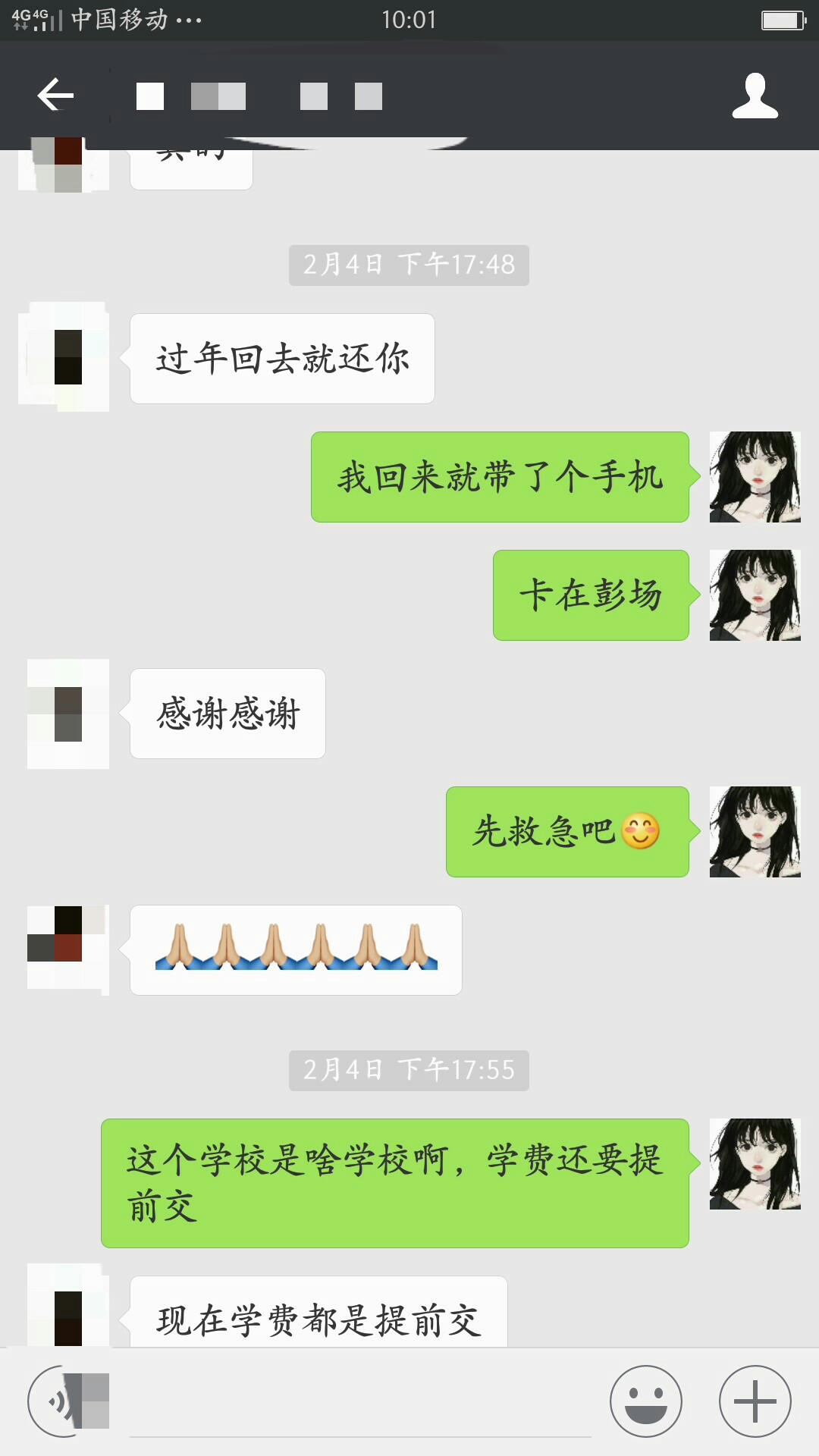Open the emoji sticker panel
Image resolution: width=819 pixels, height=1456 pixels.
645,1401
